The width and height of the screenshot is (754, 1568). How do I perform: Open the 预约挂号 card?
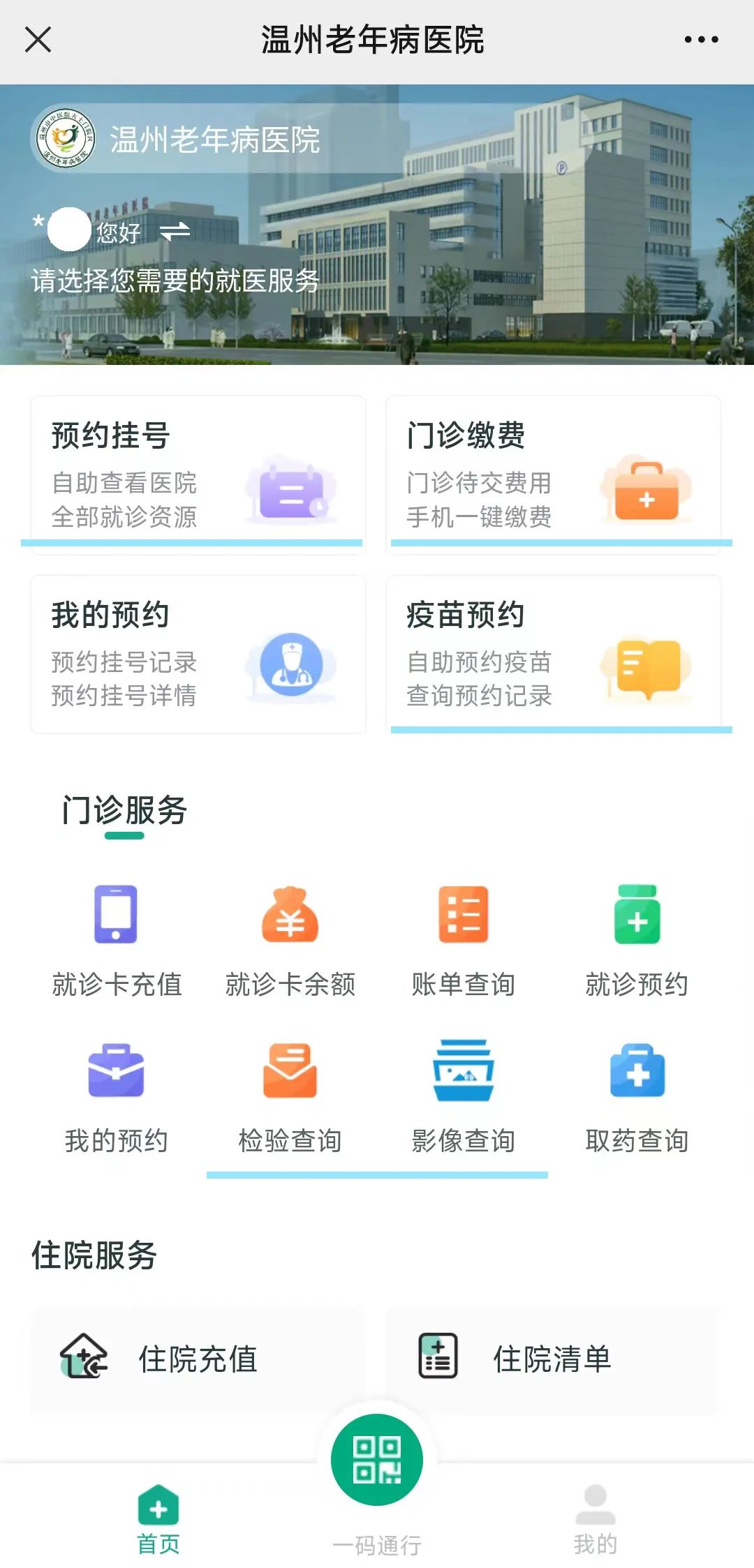(198, 475)
